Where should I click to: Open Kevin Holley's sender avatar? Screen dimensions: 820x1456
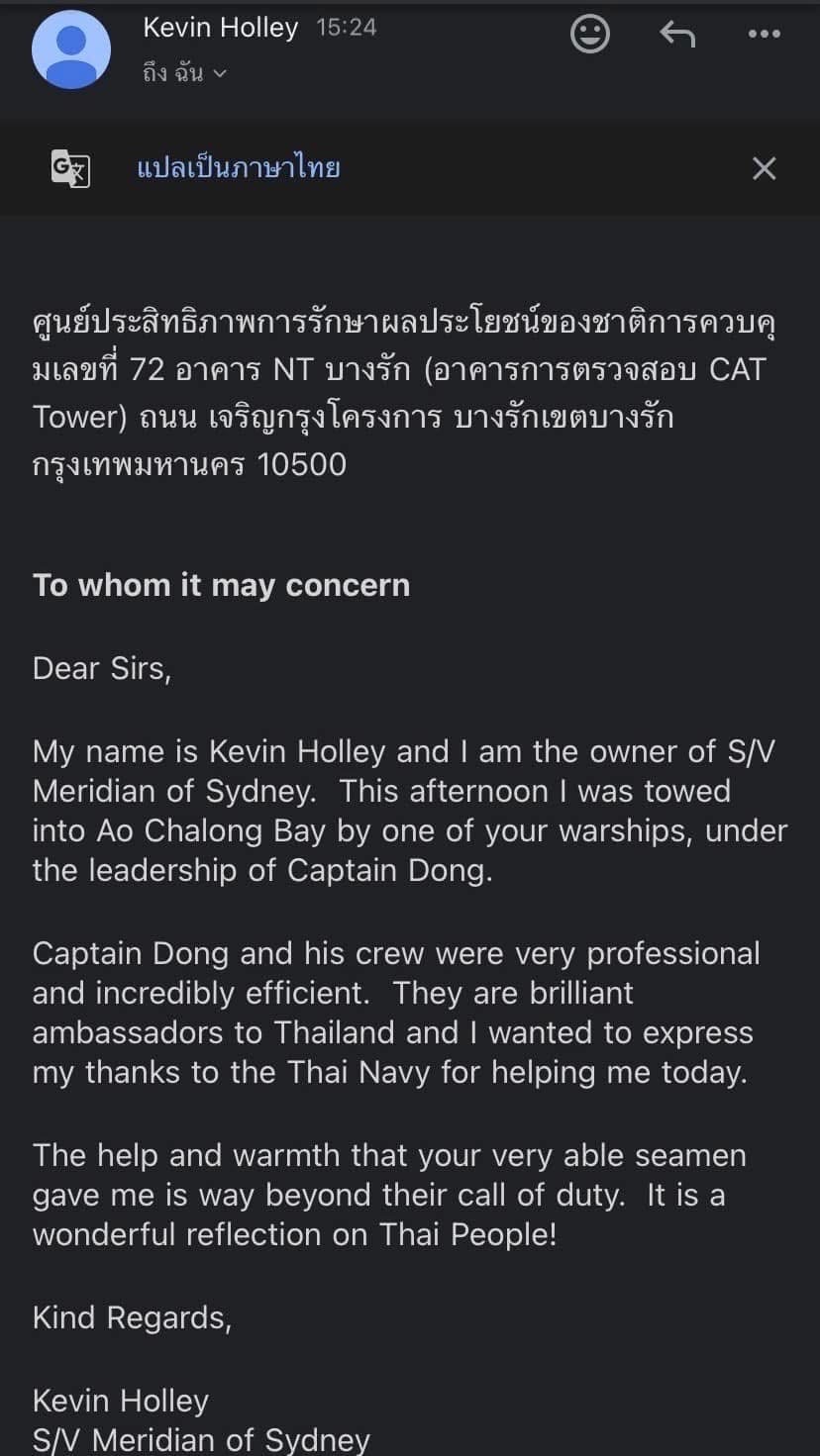[x=71, y=49]
